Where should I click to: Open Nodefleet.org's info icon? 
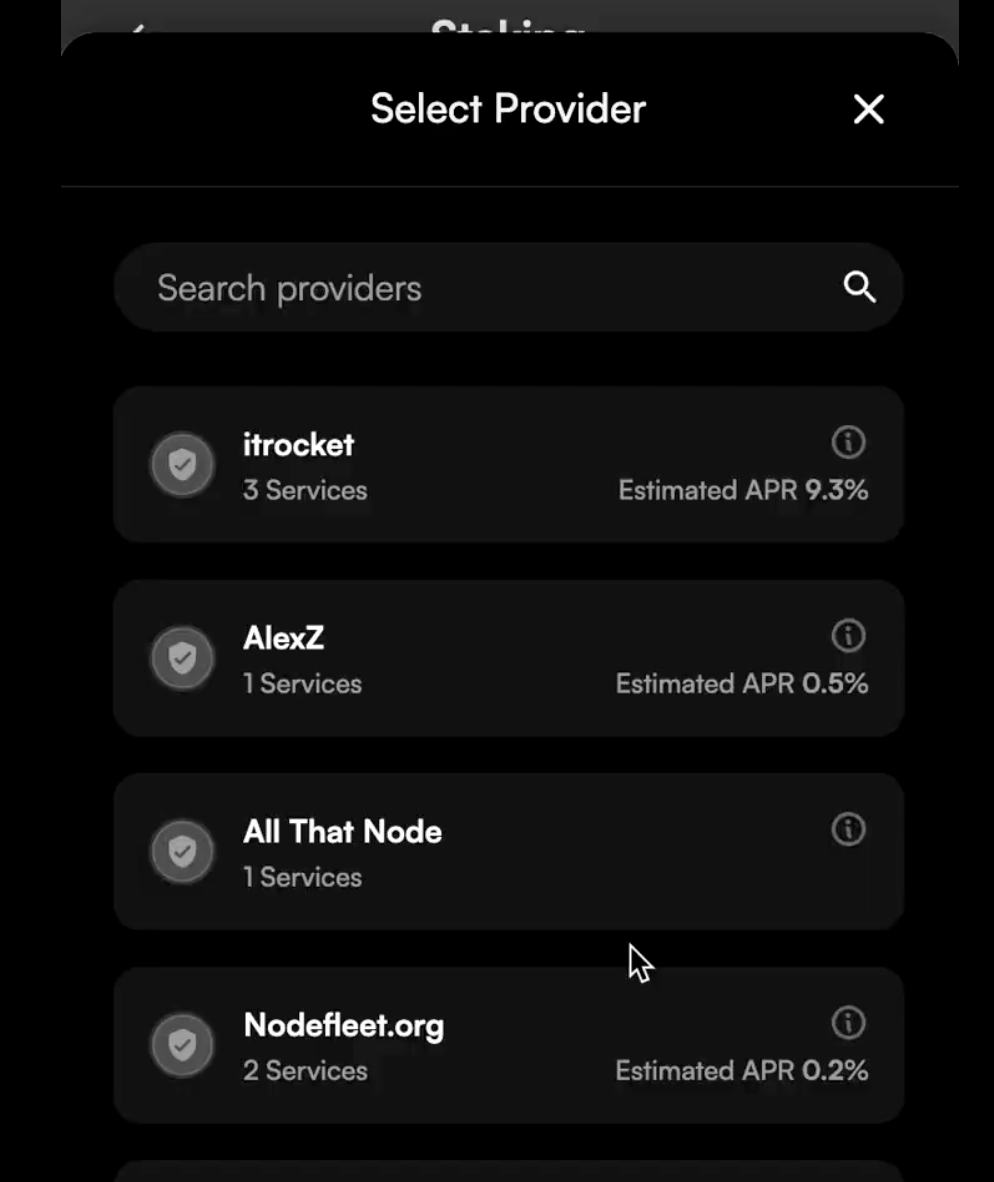pos(848,1023)
